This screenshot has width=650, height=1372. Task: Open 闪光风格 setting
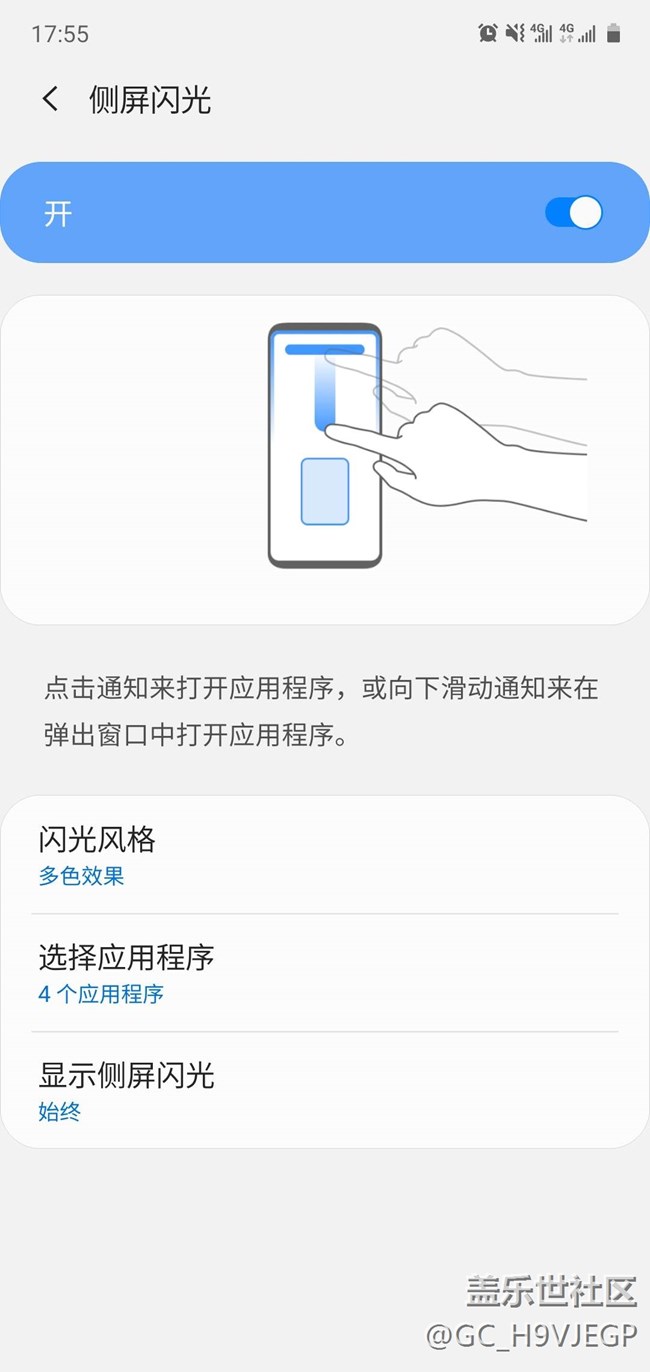tap(325, 856)
